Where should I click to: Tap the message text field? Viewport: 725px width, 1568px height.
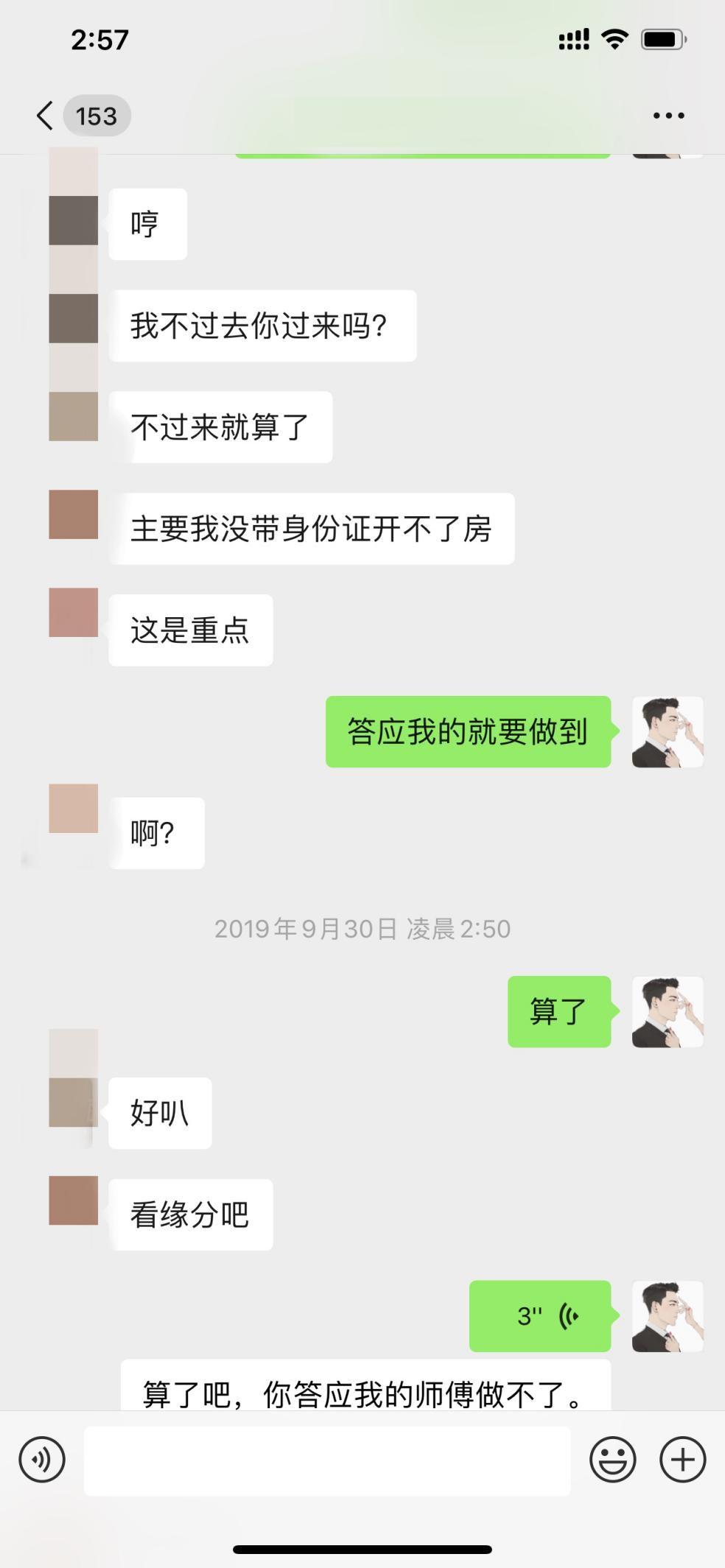pyautogui.click(x=327, y=1460)
